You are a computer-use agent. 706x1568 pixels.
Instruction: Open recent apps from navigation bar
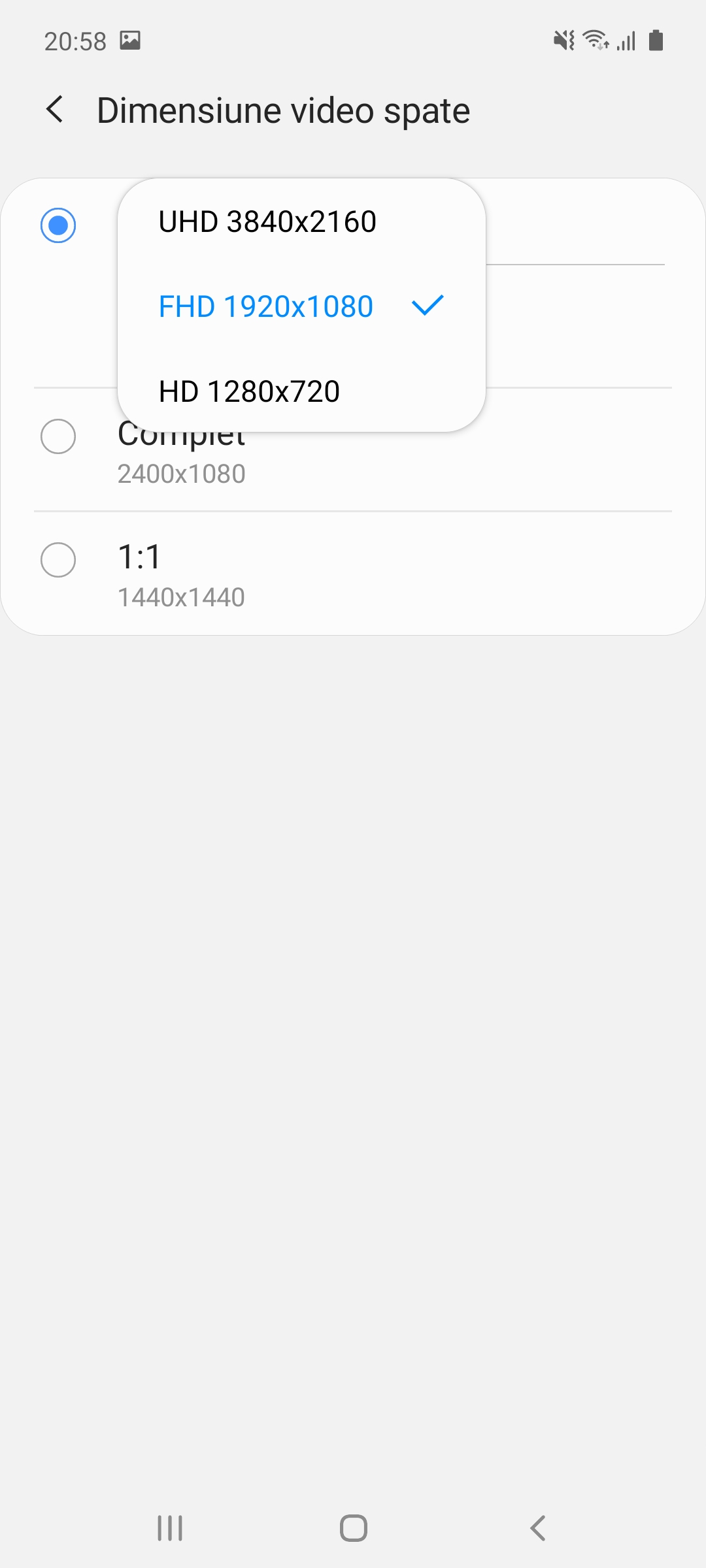[x=170, y=1528]
